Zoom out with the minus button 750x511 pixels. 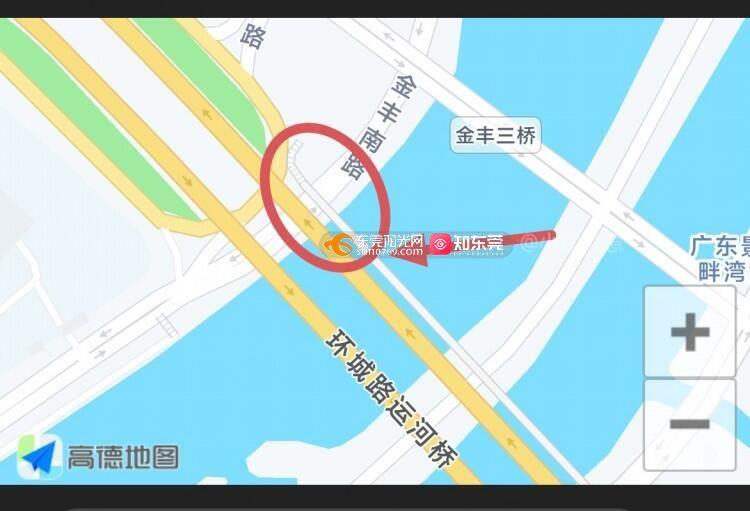[x=689, y=424]
